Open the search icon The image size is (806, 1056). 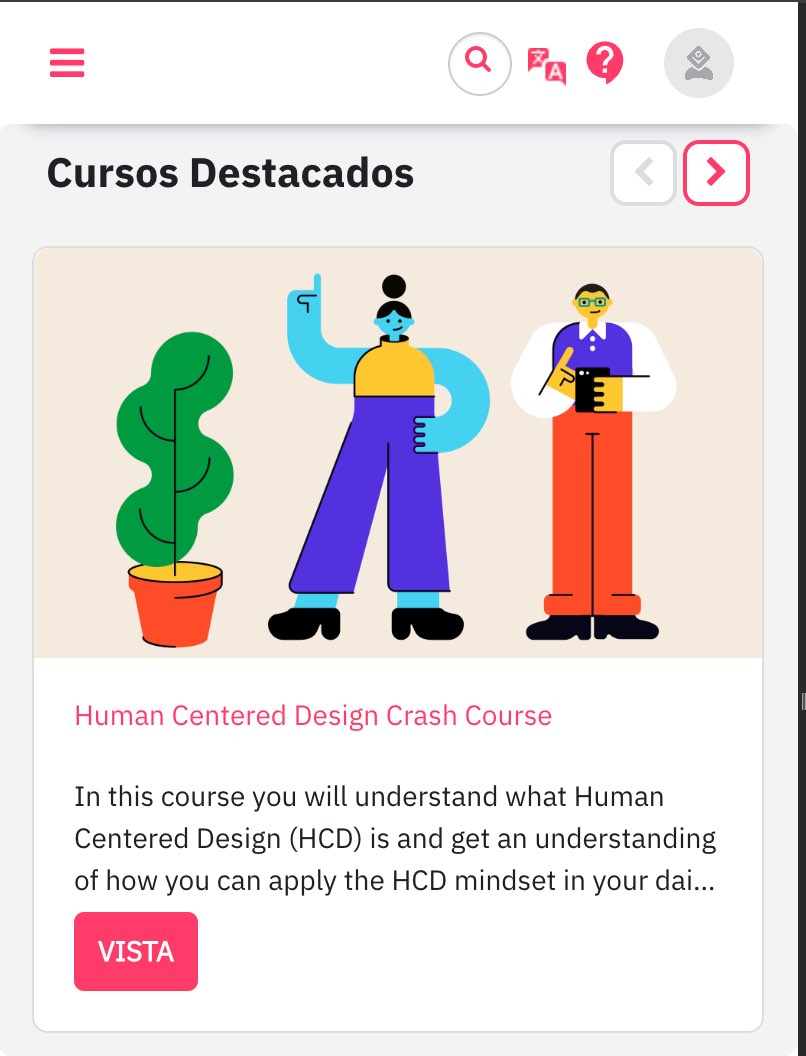(x=480, y=63)
